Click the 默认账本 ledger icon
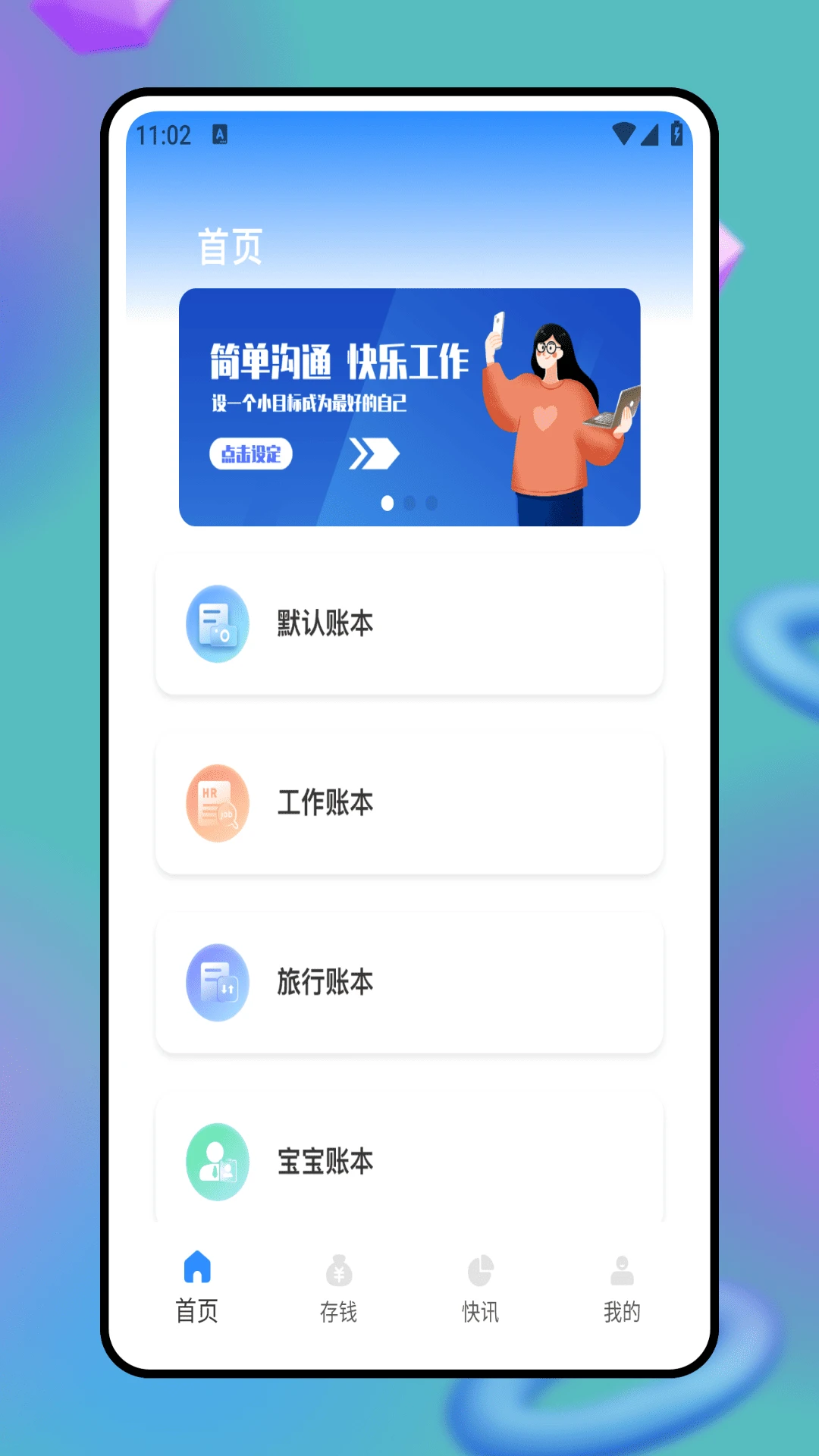Screen dimensions: 819x1456 [217, 623]
